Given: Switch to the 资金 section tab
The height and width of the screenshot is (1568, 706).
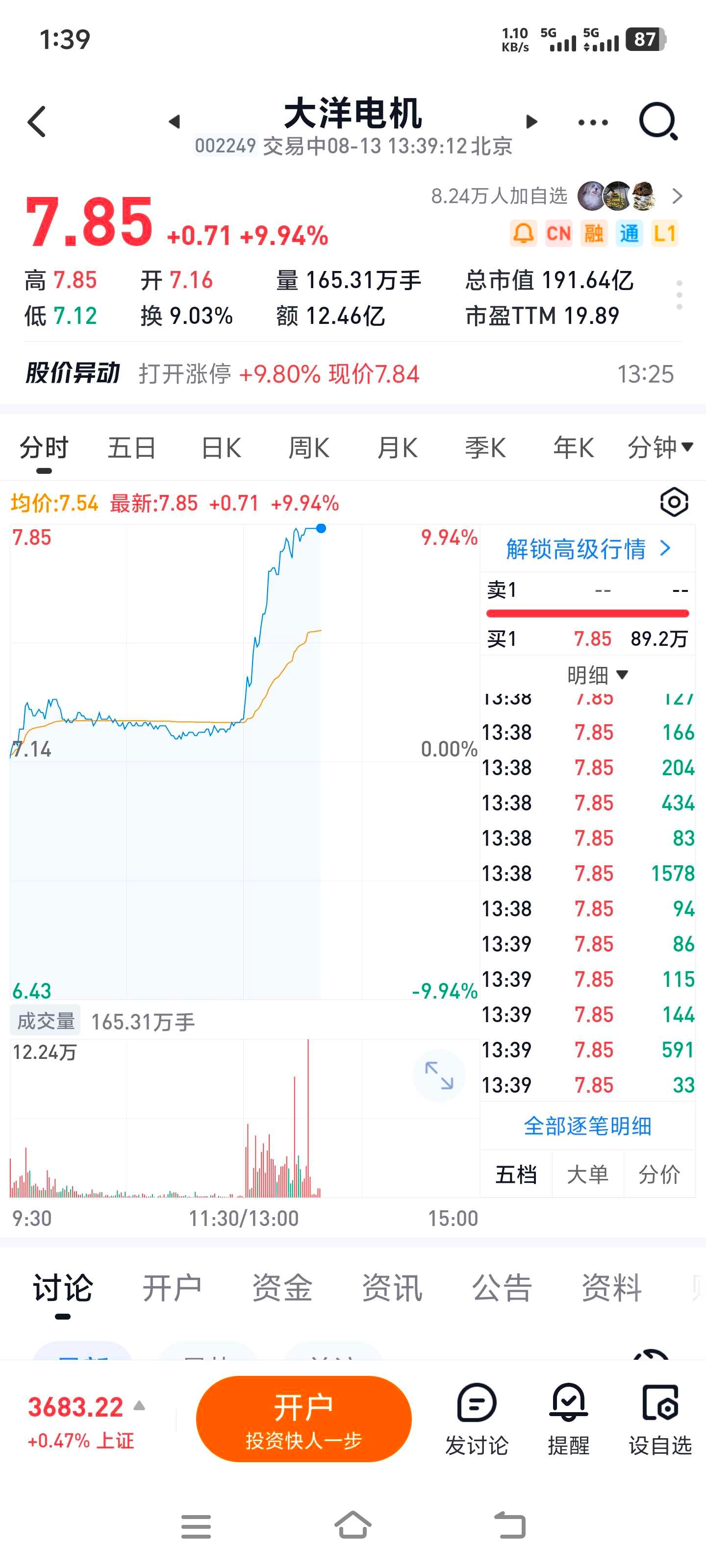Looking at the screenshot, I should pos(282,1287).
